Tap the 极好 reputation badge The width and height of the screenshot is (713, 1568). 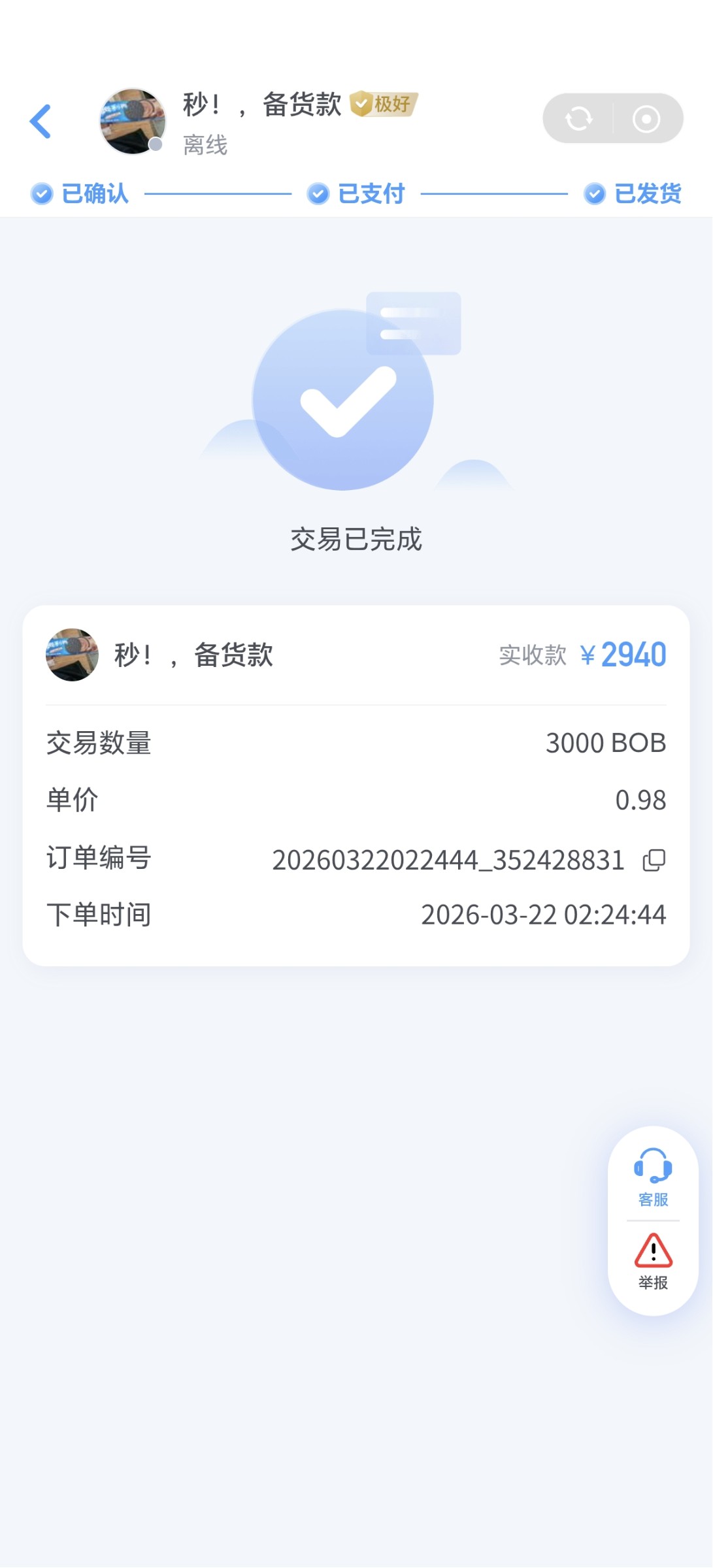coord(383,105)
